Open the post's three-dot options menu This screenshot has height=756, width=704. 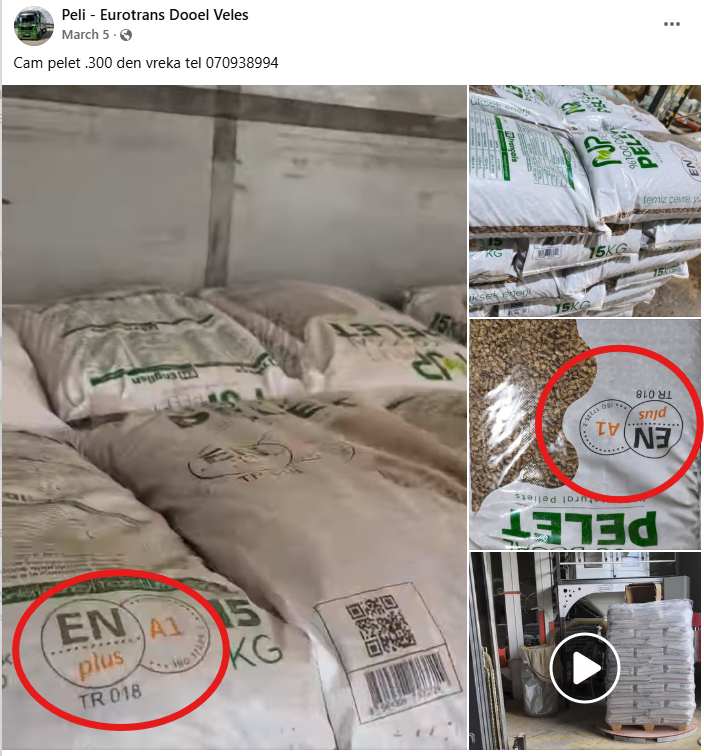coord(672,24)
